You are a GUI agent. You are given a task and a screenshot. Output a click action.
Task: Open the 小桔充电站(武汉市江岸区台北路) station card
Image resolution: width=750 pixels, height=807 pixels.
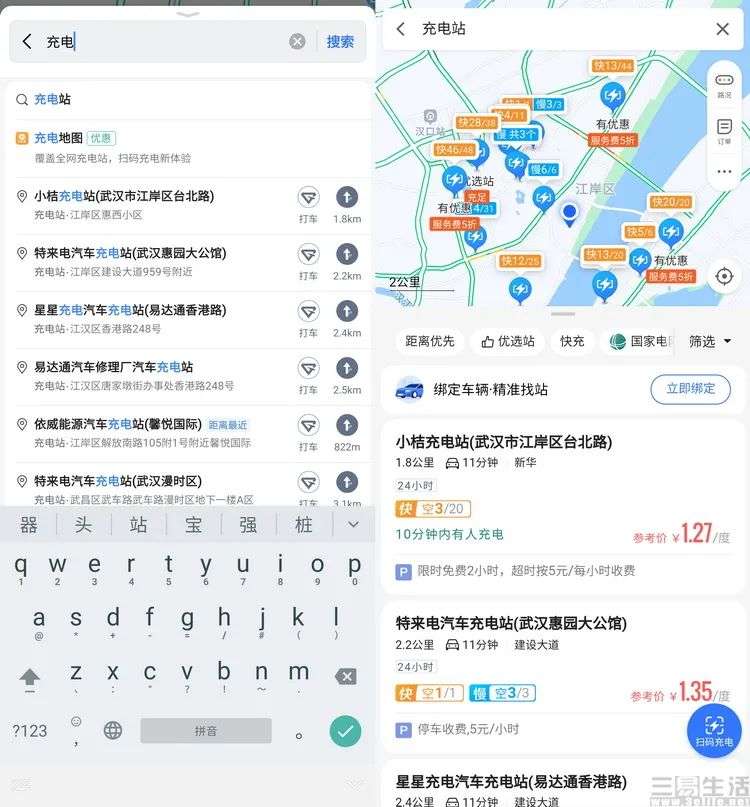[x=504, y=442]
